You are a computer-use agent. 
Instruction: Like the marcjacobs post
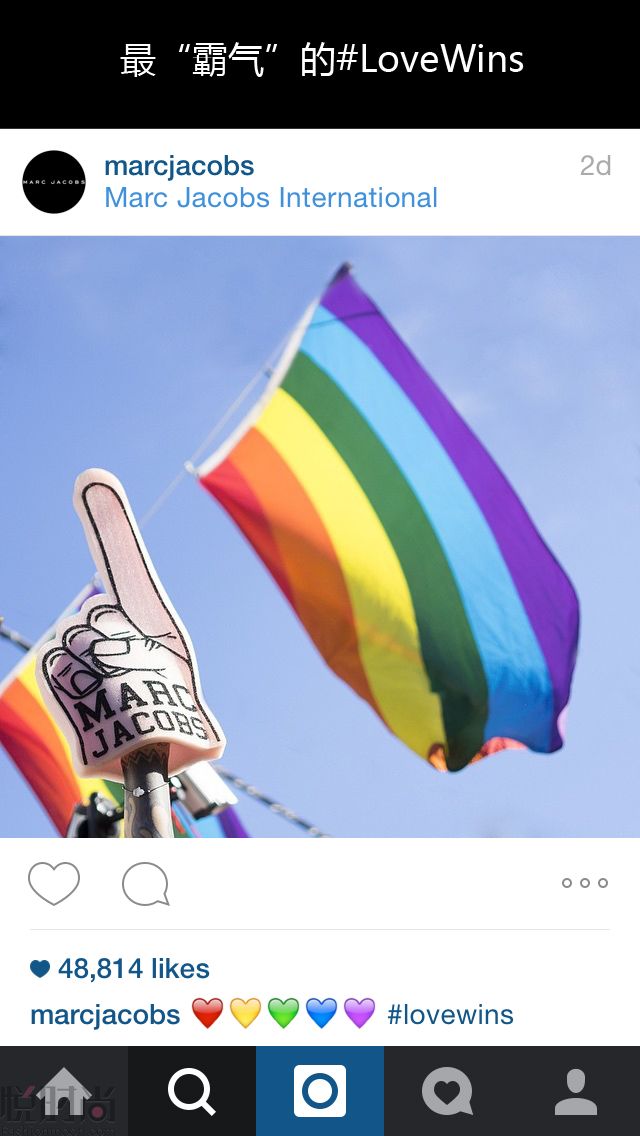coord(54,884)
